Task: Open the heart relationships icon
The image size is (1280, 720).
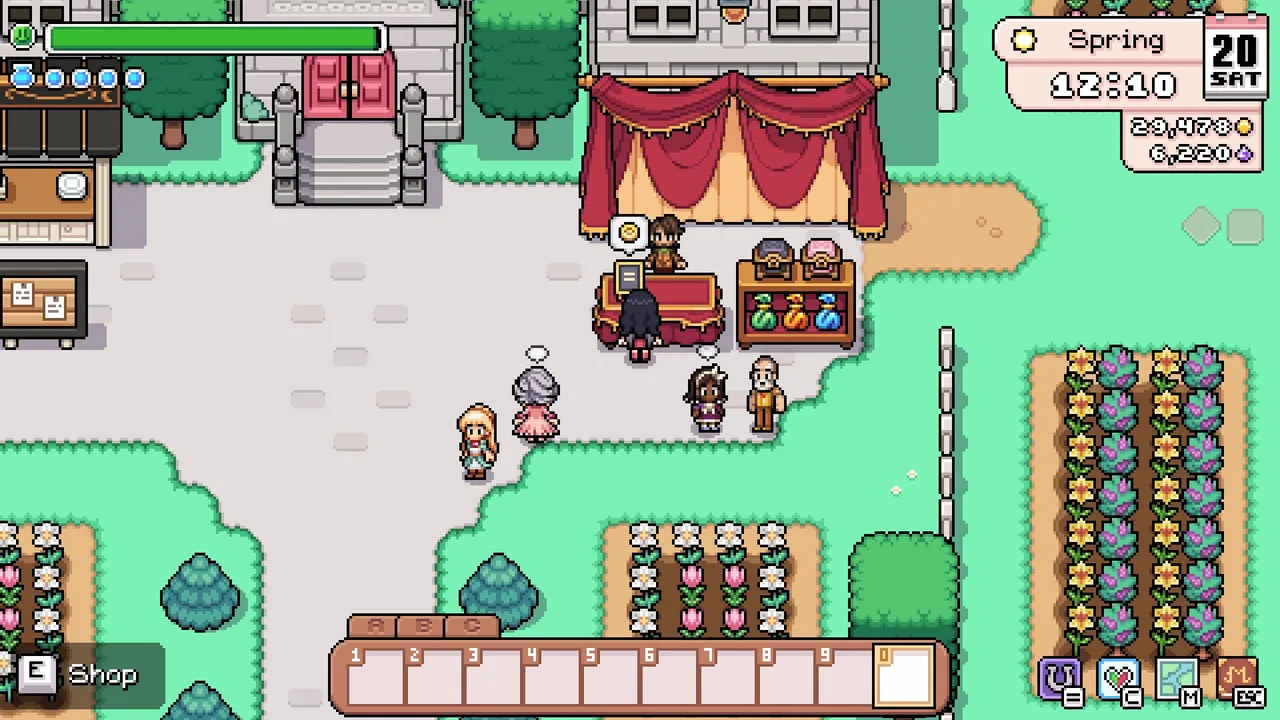Action: (x=1119, y=679)
